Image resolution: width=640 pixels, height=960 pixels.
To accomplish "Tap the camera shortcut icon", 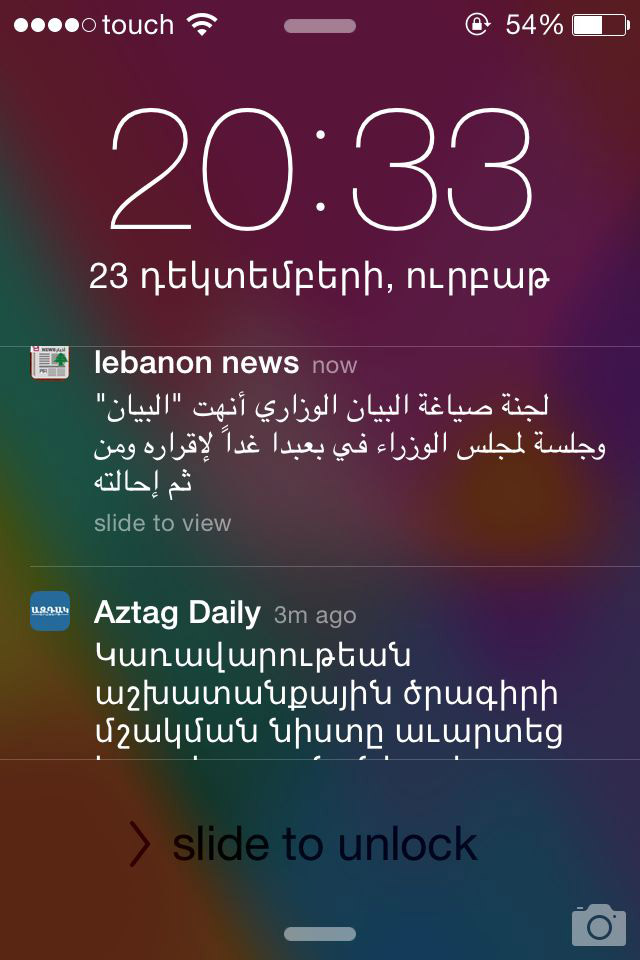I will click(x=598, y=924).
